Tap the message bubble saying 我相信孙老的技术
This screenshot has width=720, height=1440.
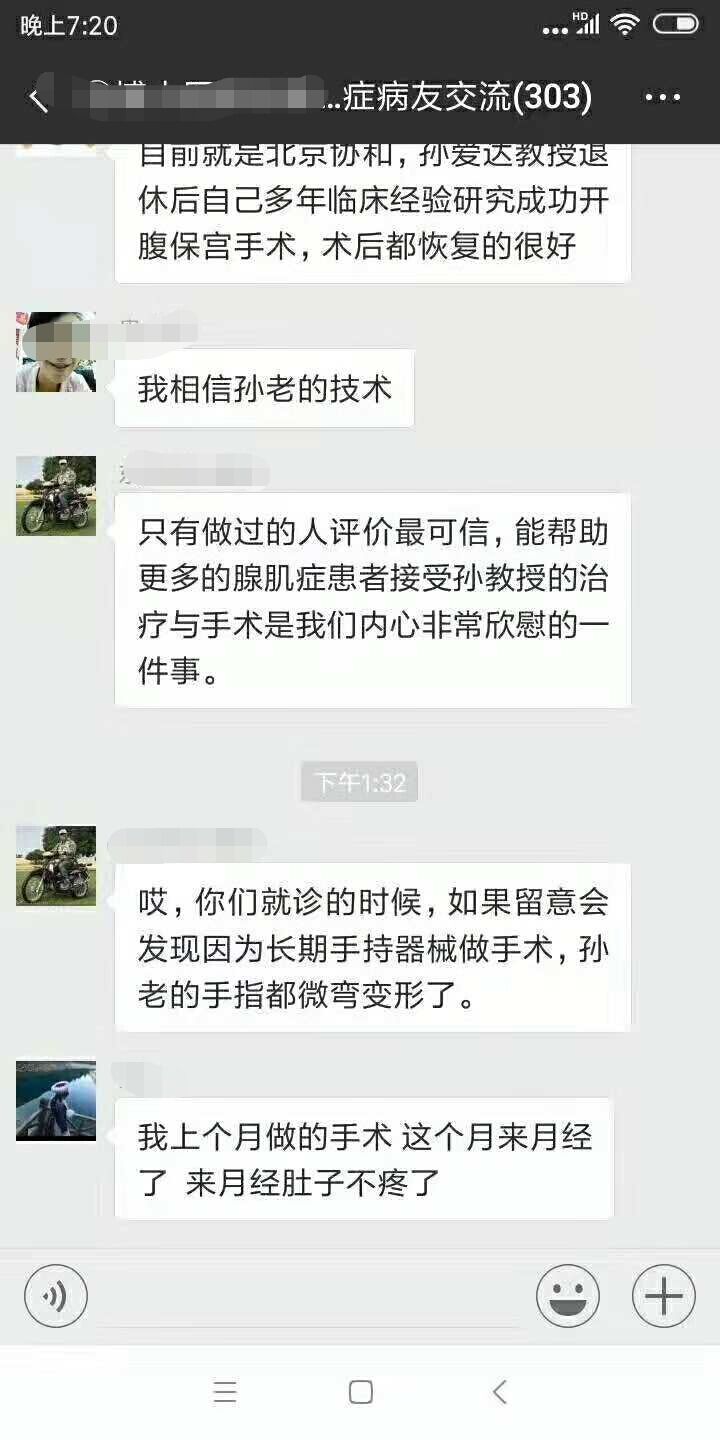263,388
